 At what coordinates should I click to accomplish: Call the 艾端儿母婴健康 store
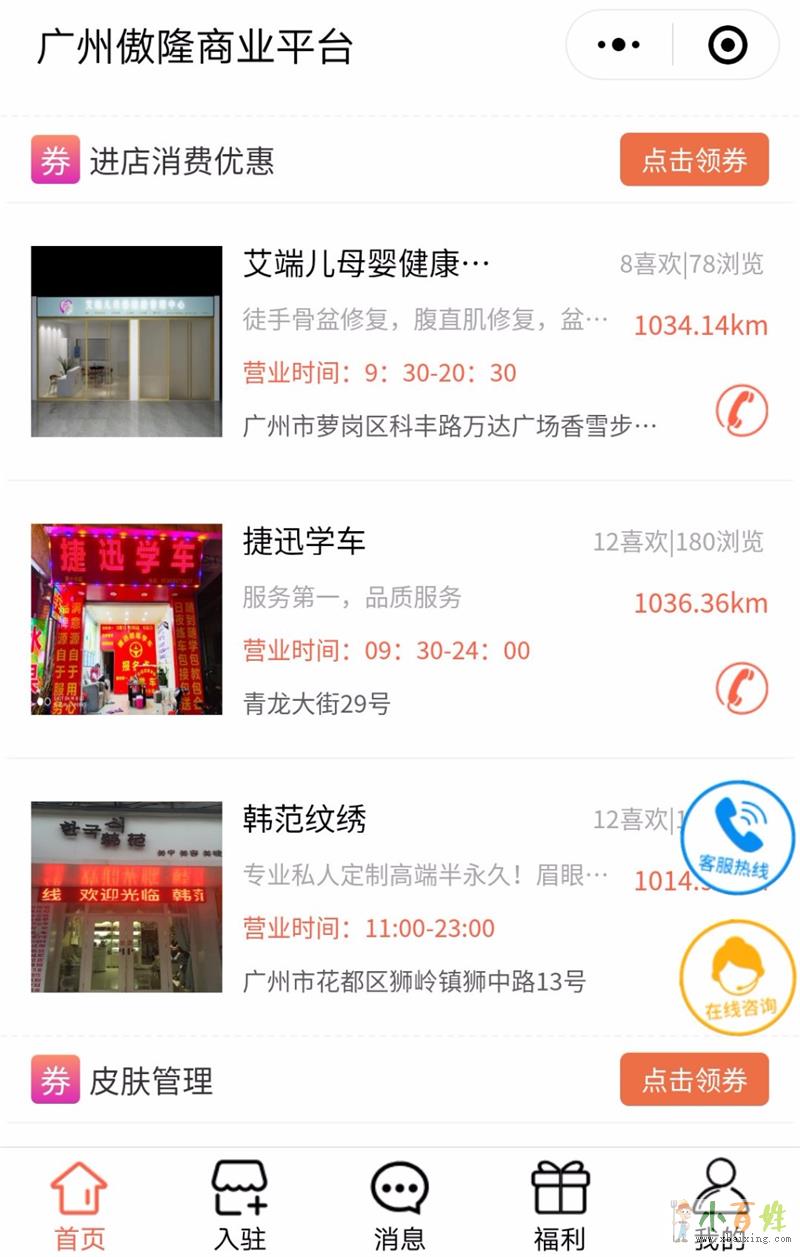(x=741, y=410)
